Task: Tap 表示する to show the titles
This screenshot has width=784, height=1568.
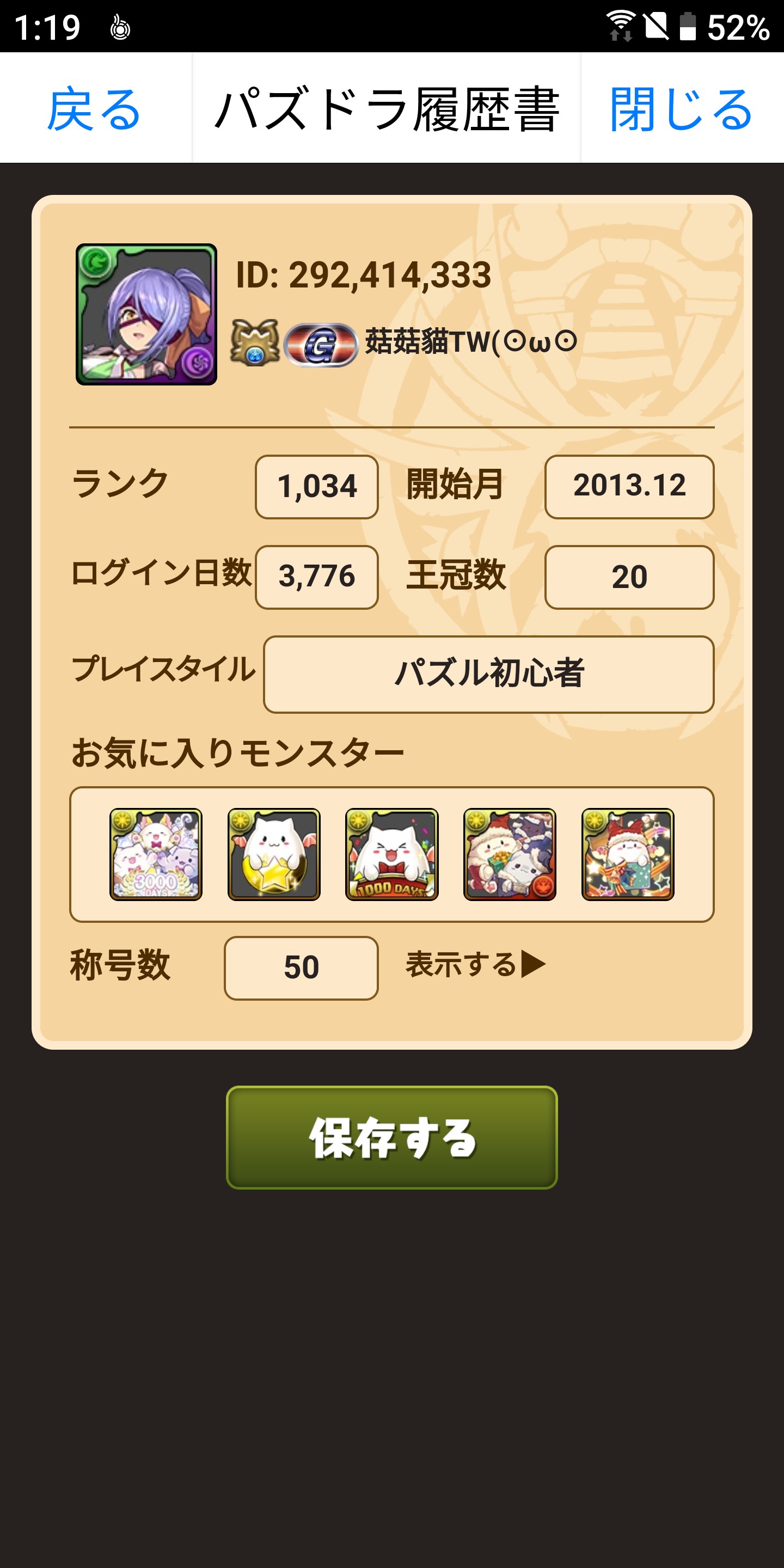Action: 475,965
